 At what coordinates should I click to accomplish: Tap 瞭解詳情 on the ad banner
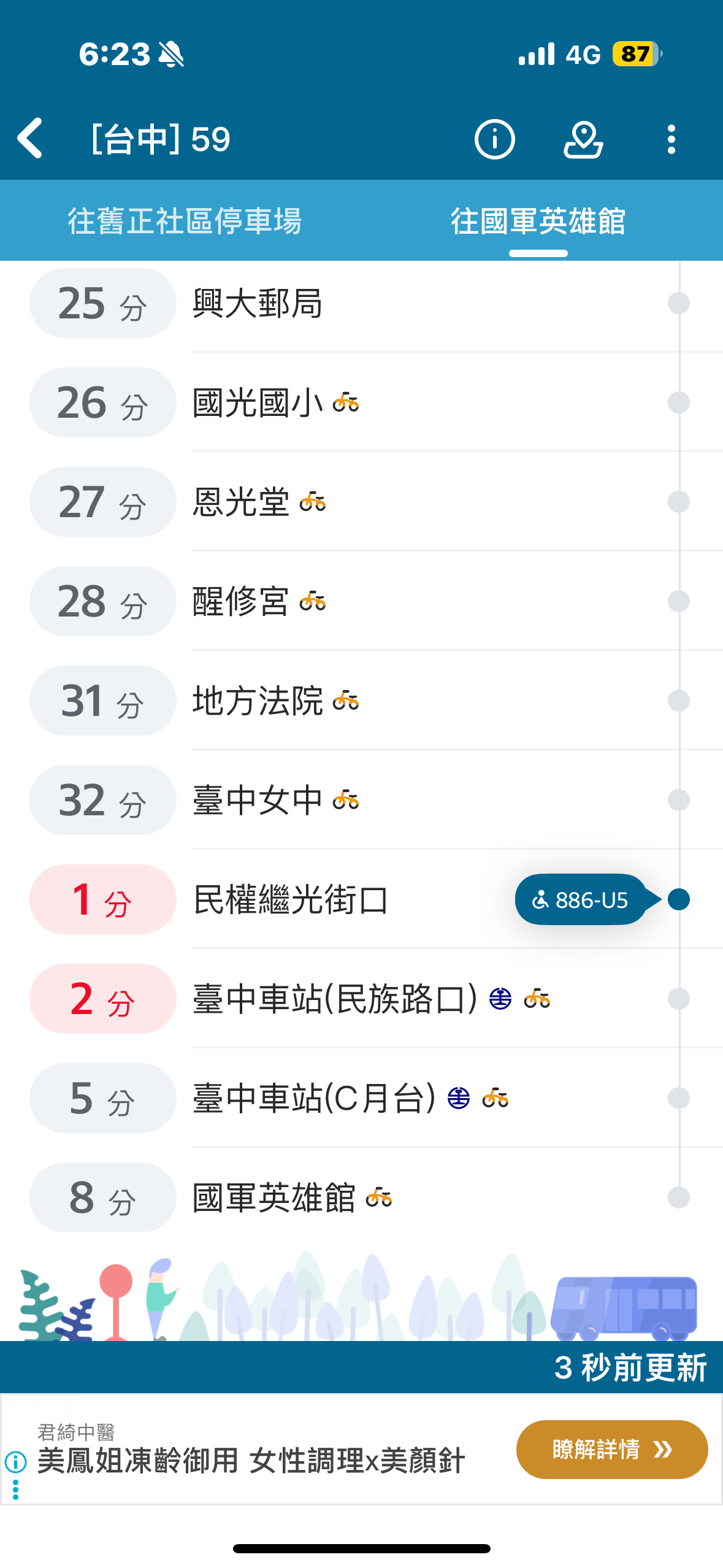coord(611,1449)
